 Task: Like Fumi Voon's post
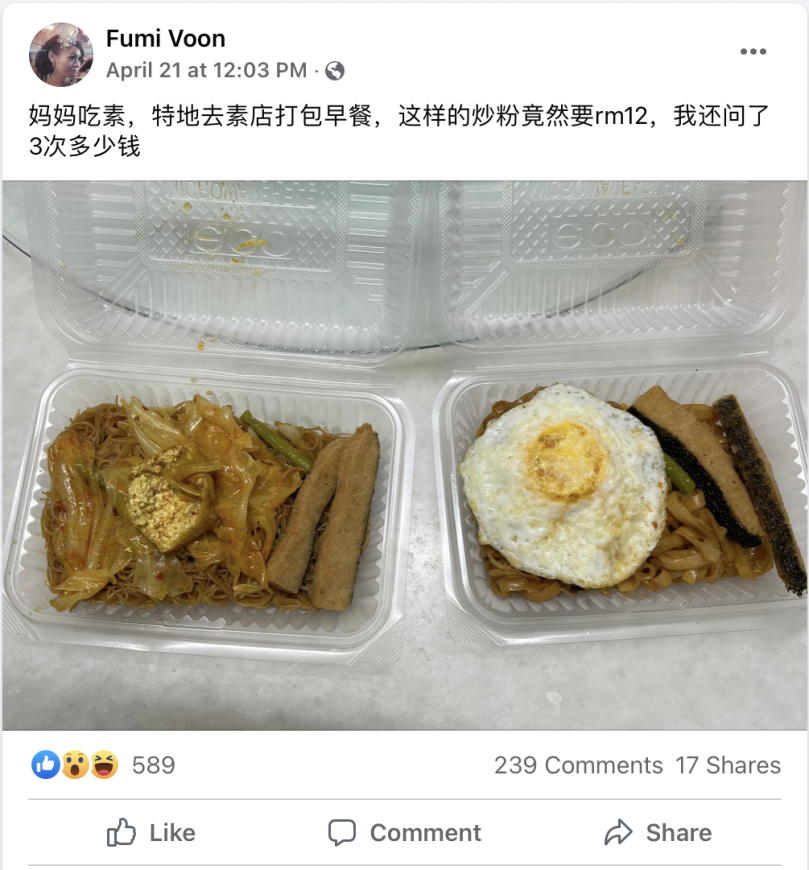pos(151,832)
